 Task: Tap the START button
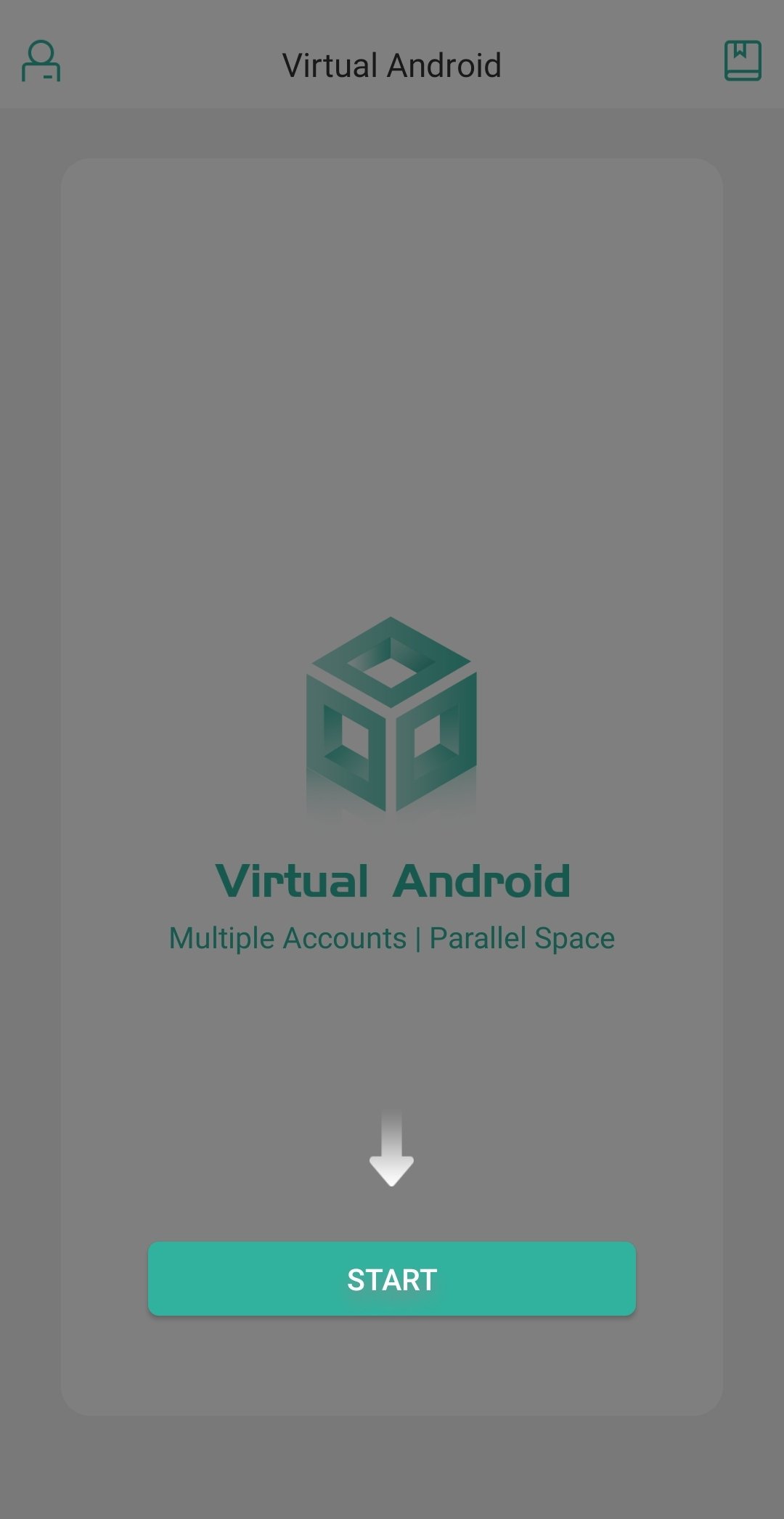tap(392, 1279)
